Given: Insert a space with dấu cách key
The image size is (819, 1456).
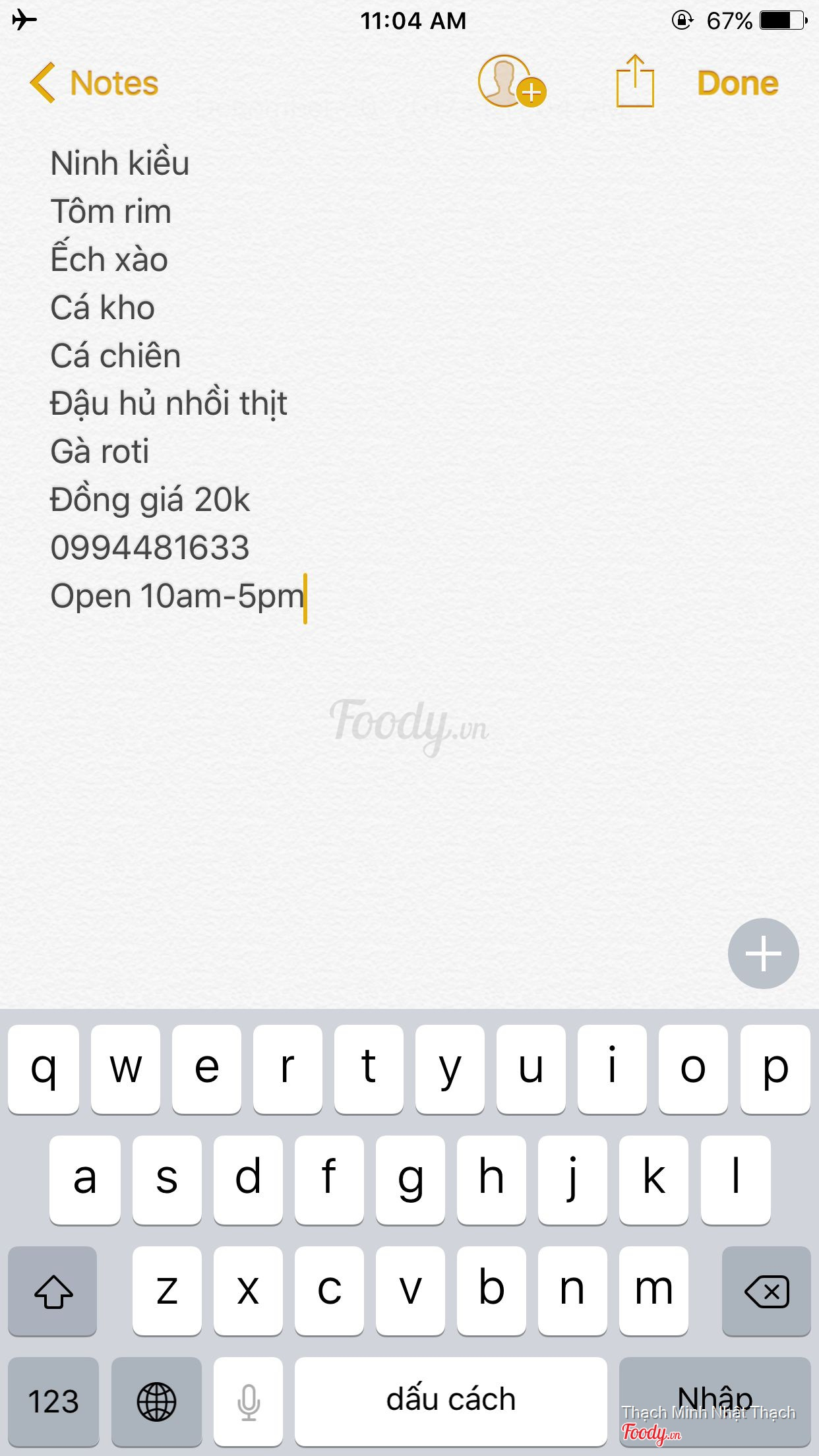Looking at the screenshot, I should (450, 1401).
